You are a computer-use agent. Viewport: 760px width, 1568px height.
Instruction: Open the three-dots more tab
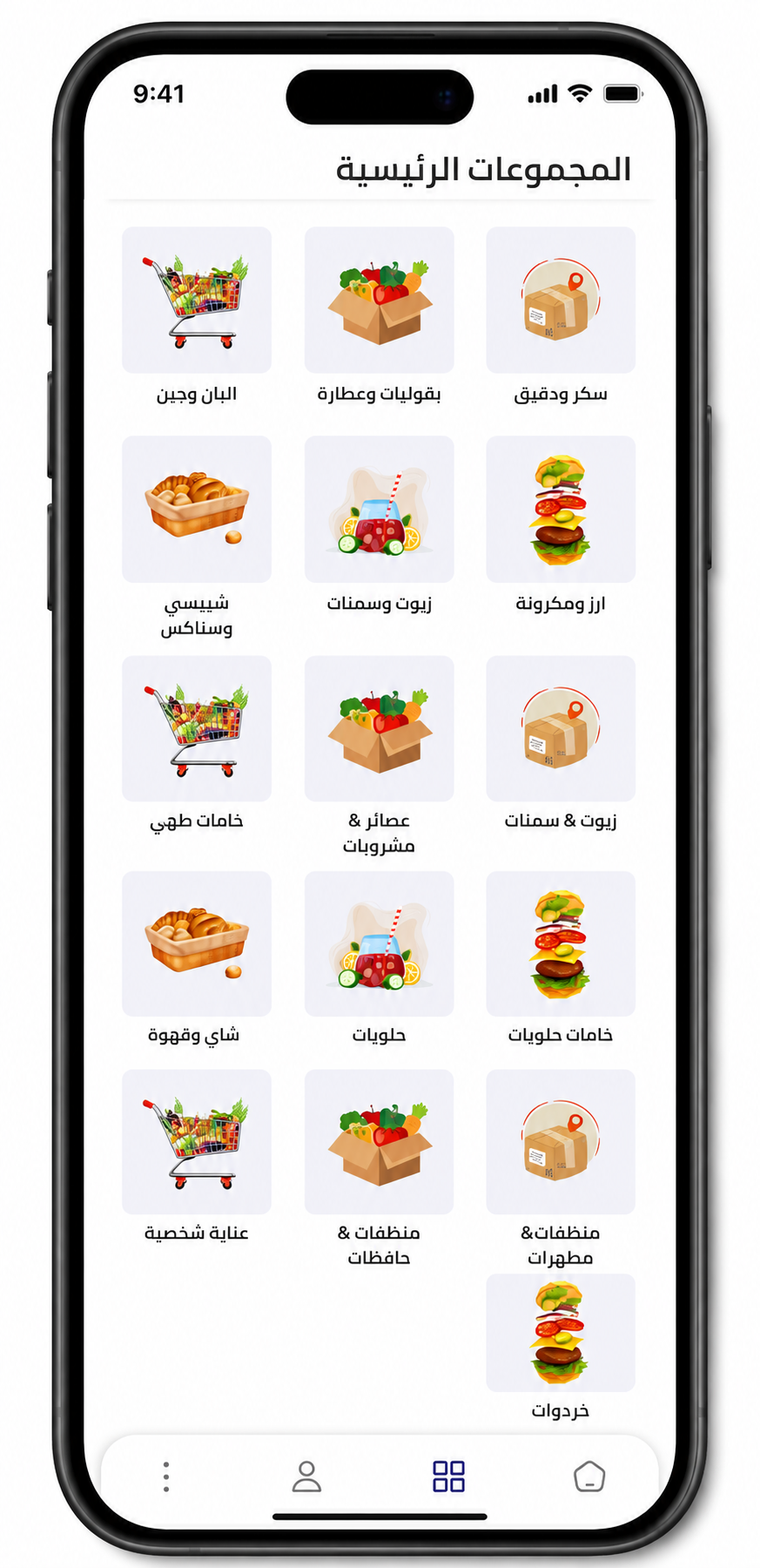tap(166, 1477)
